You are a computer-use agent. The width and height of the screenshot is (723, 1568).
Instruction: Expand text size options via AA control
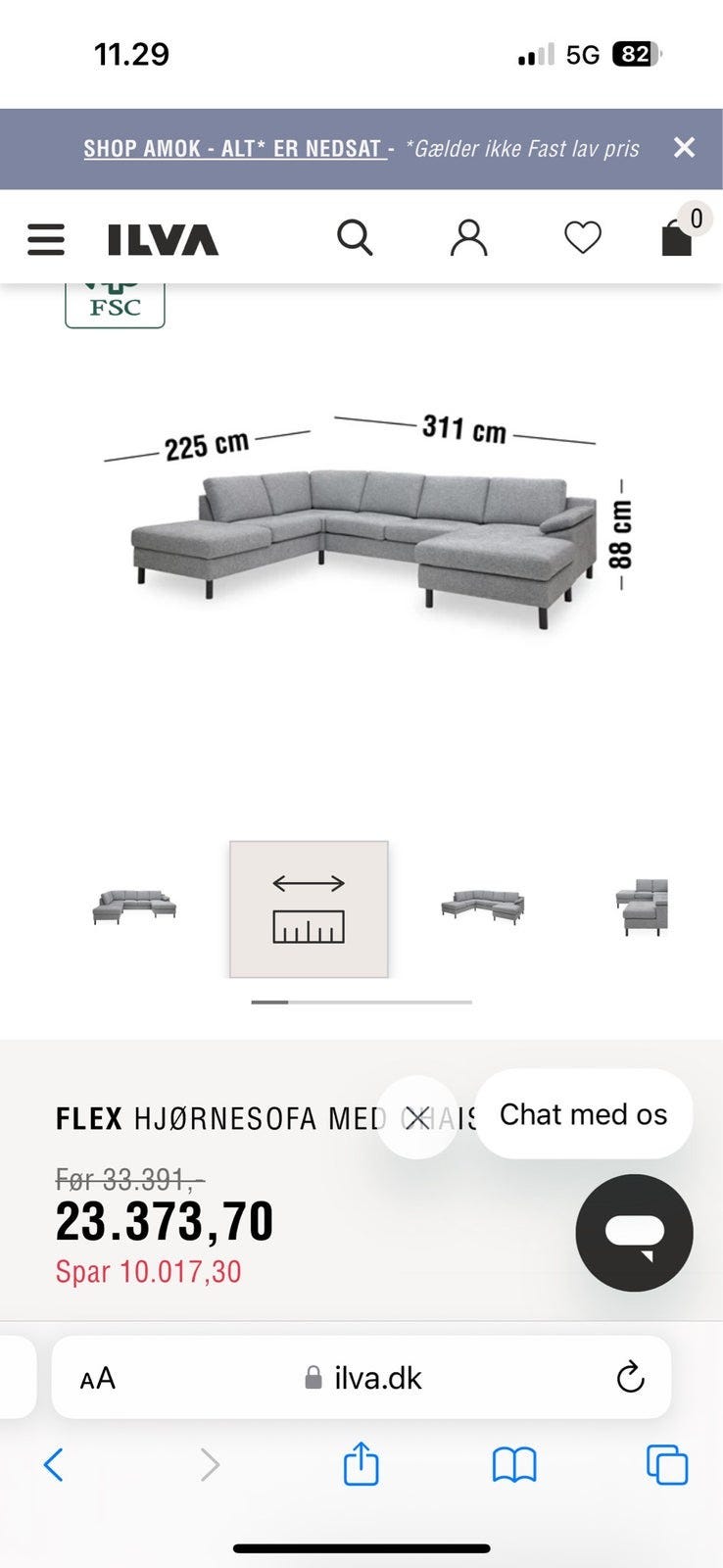tap(96, 1377)
